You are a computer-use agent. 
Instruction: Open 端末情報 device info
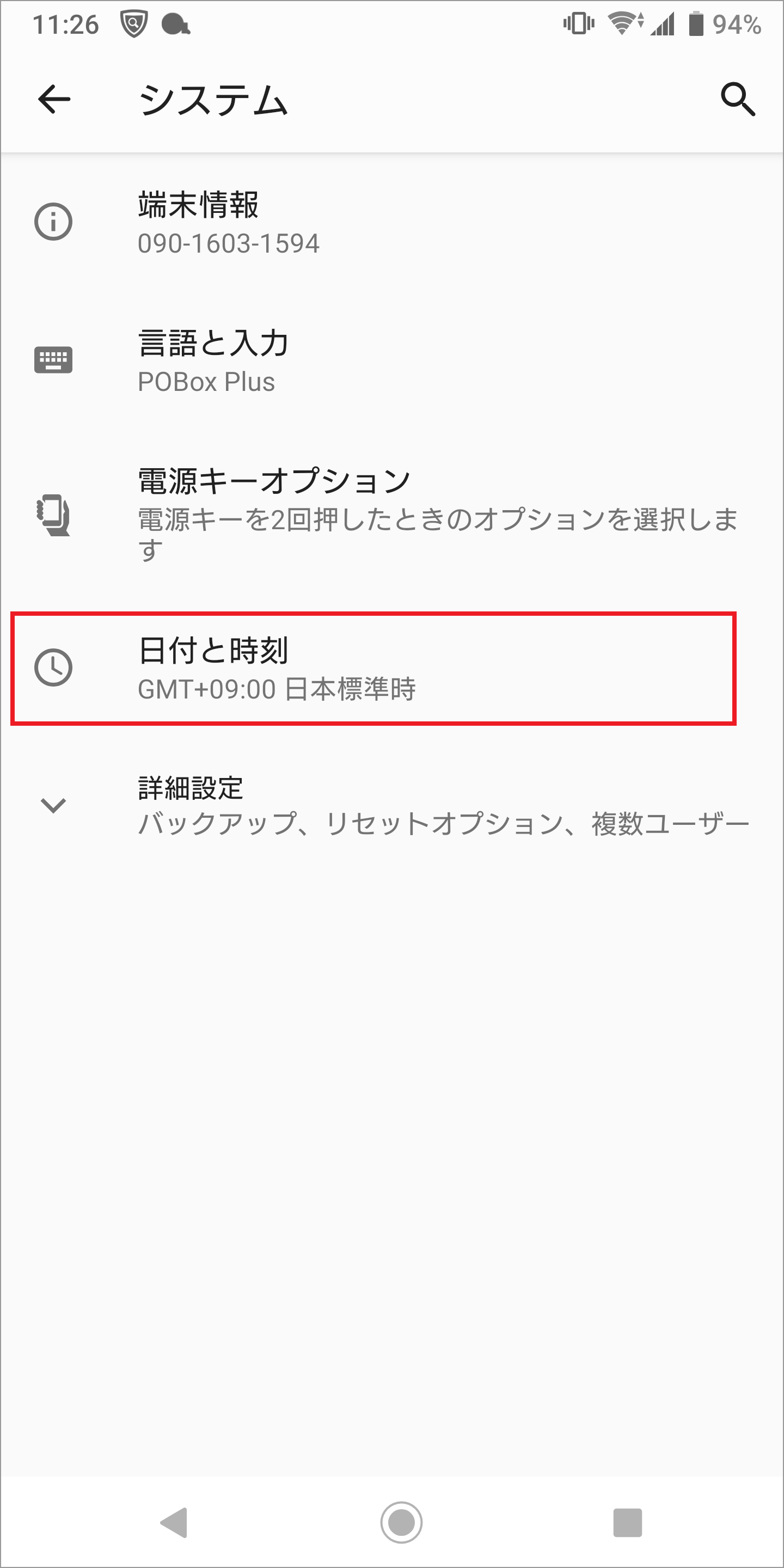(392, 222)
